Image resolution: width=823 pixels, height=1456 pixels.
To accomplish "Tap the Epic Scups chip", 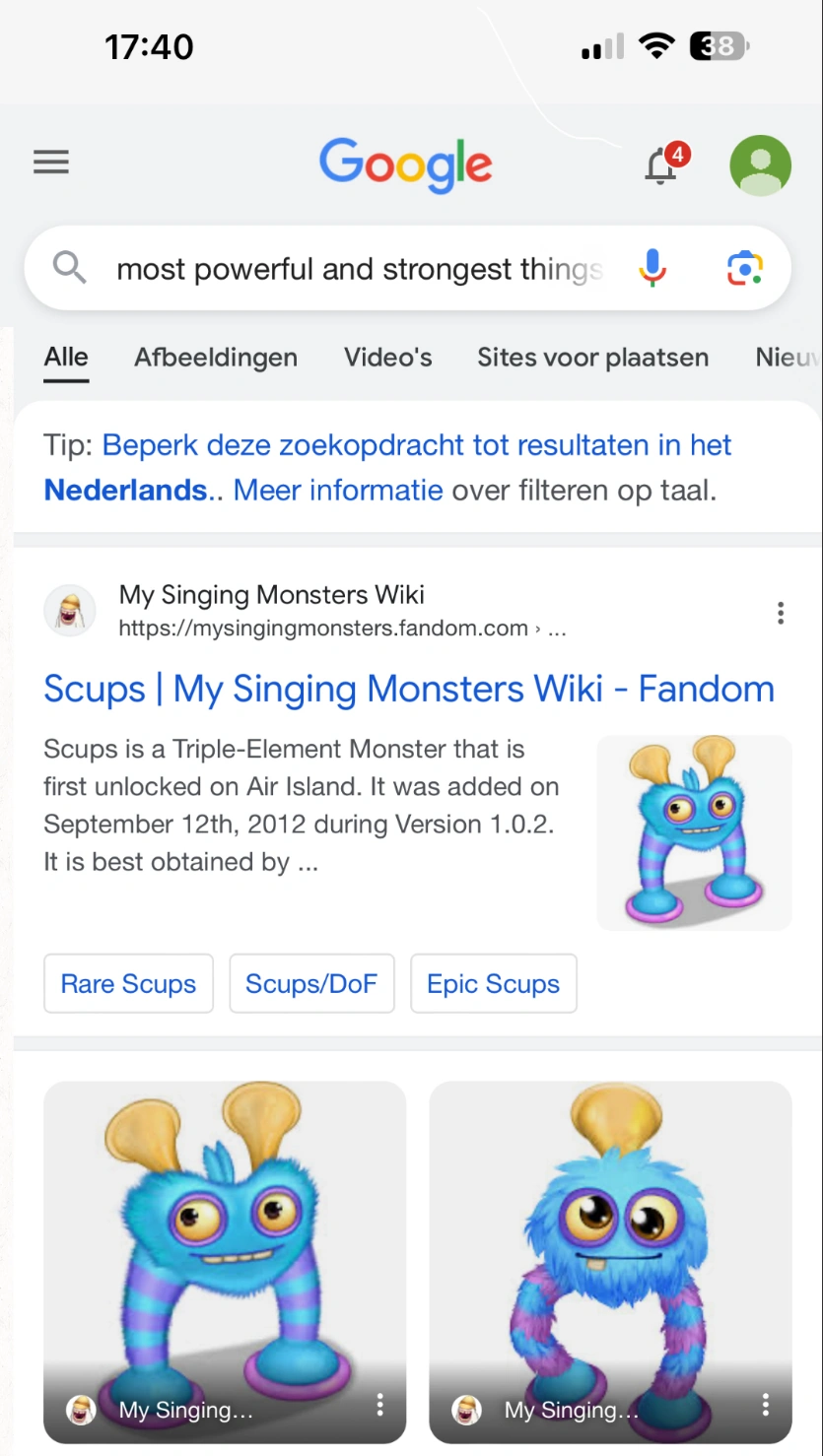I will pos(493,983).
